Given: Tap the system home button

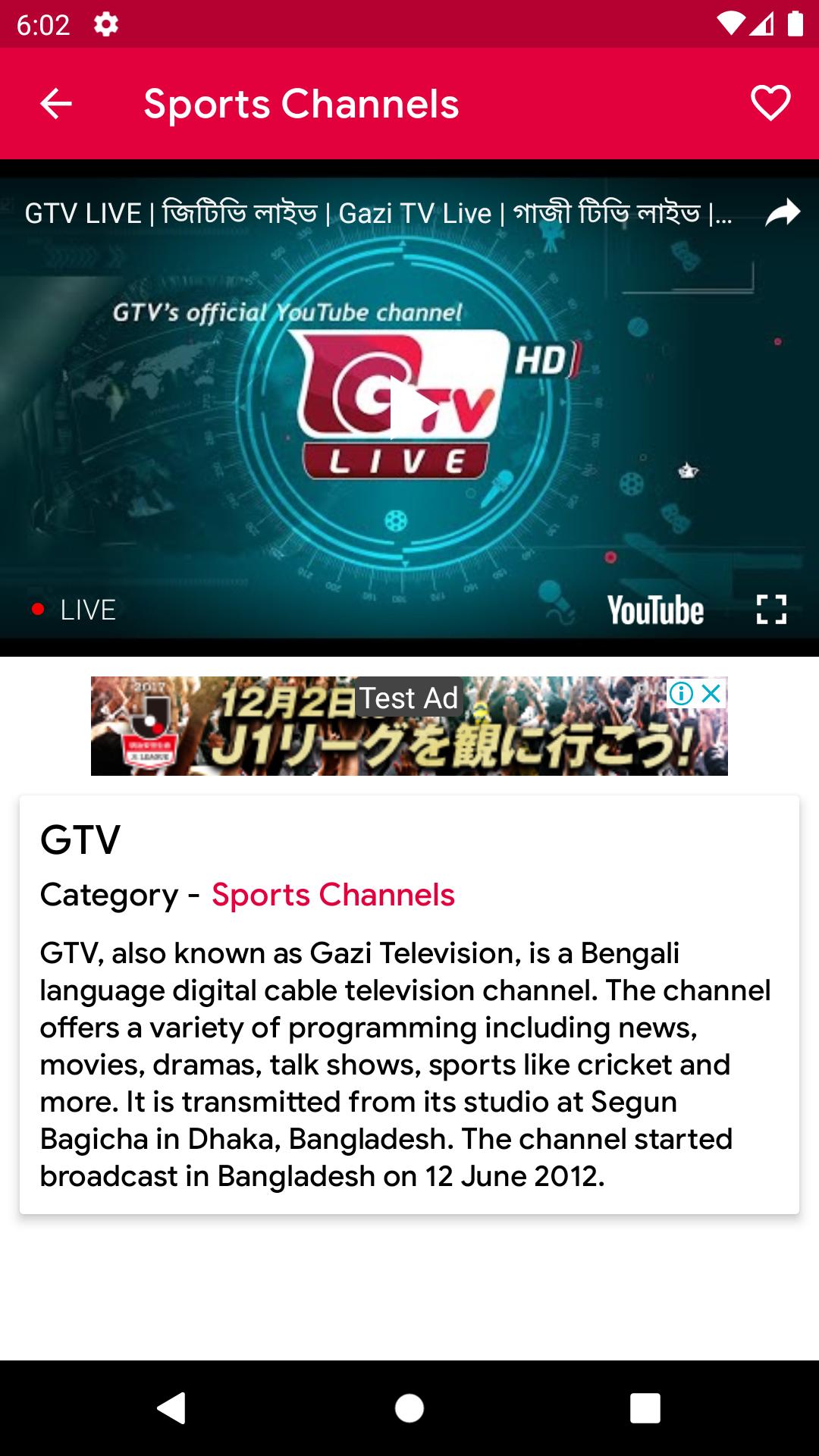Looking at the screenshot, I should point(409,1408).
